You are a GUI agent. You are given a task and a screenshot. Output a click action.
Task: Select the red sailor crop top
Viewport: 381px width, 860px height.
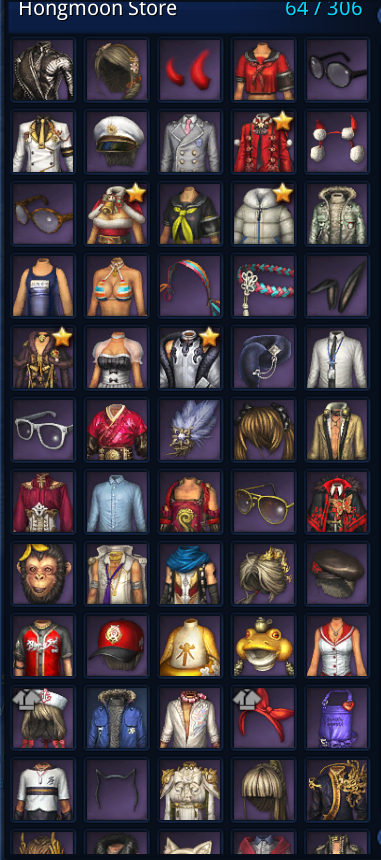[263, 69]
